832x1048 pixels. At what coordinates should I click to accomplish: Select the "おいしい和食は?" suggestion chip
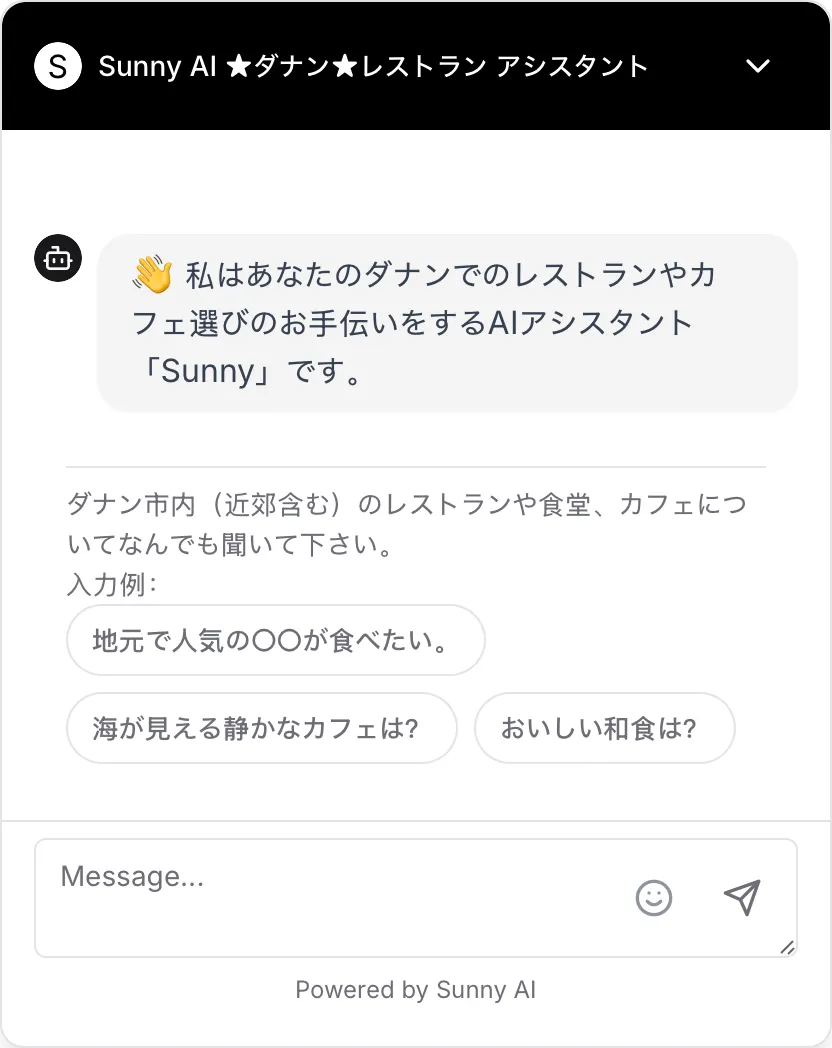[605, 728]
